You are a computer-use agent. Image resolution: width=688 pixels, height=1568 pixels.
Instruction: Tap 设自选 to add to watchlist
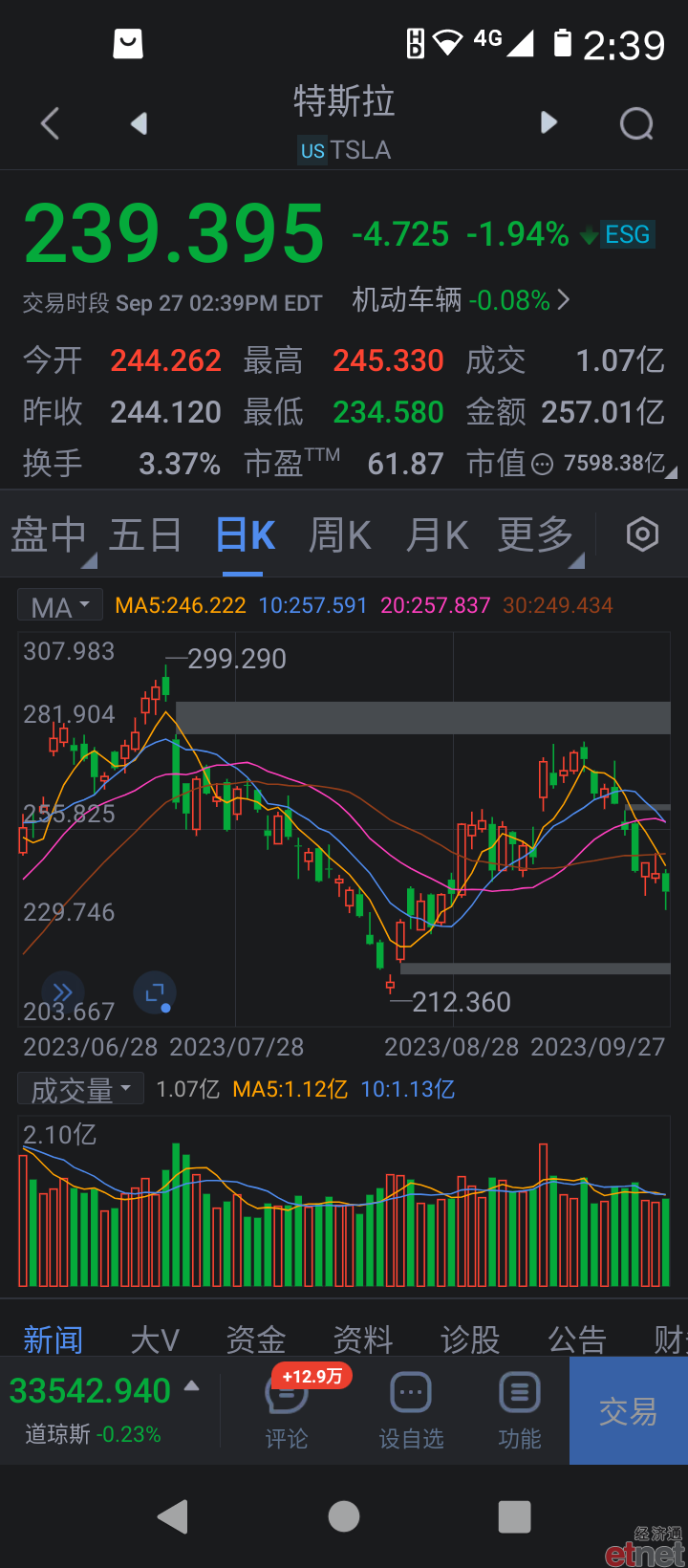[x=411, y=1411]
